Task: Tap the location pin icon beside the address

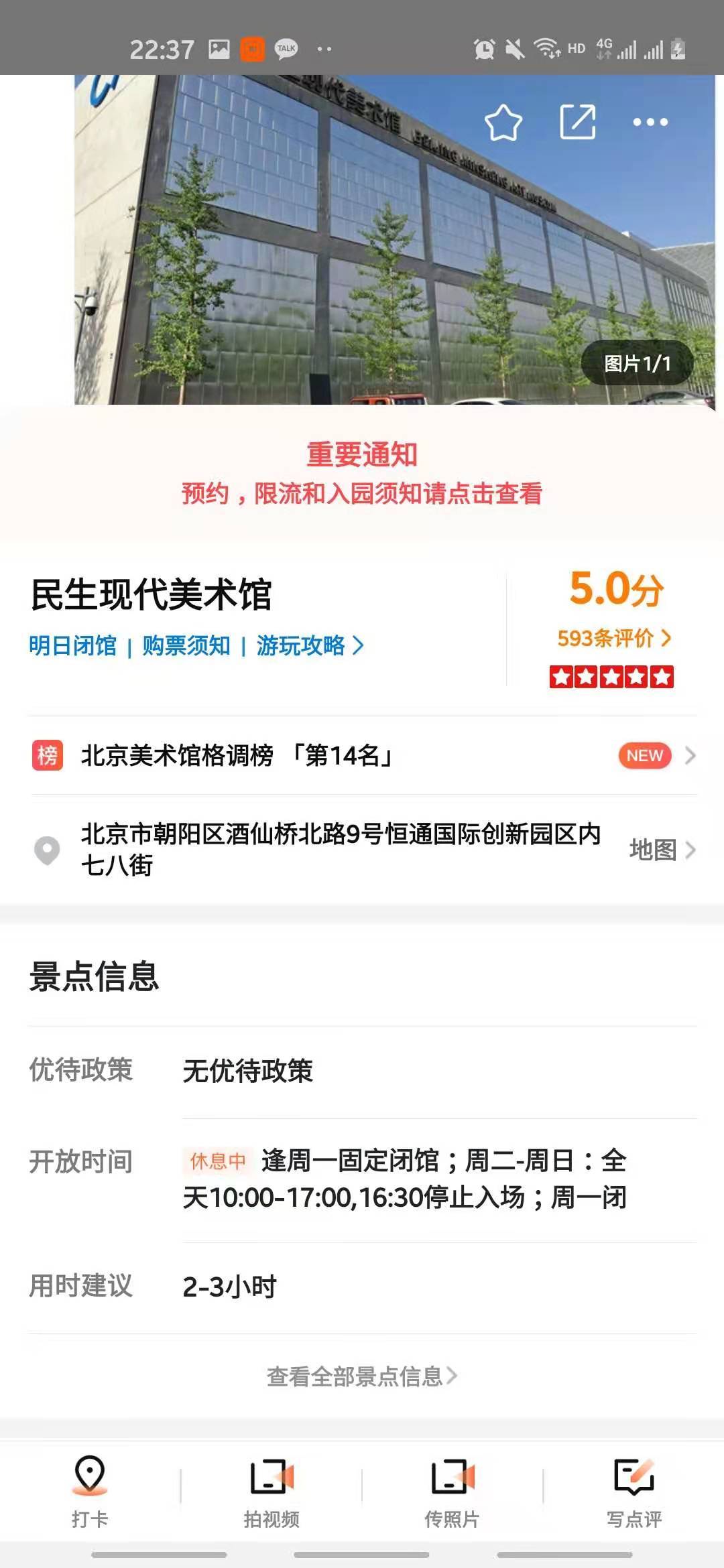Action: pos(47,850)
